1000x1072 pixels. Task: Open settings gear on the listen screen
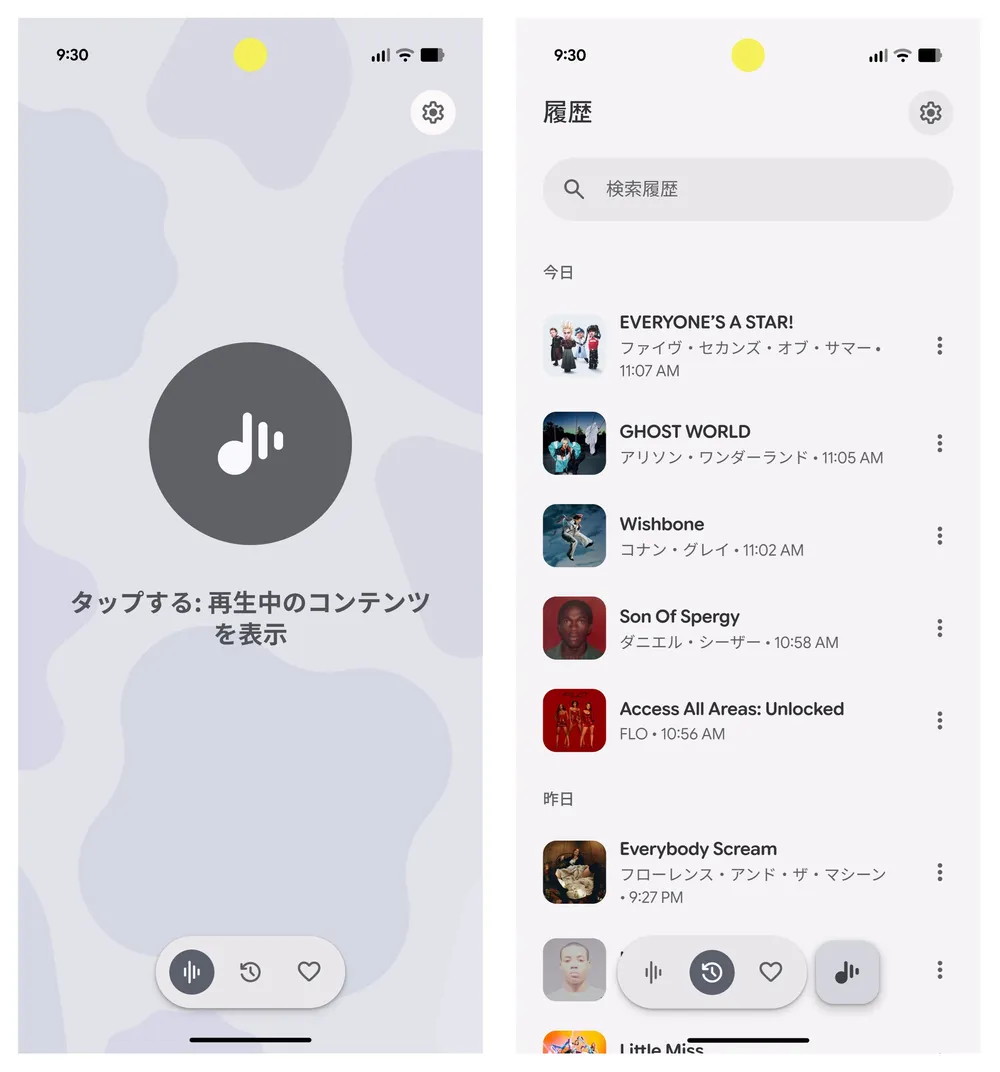432,112
